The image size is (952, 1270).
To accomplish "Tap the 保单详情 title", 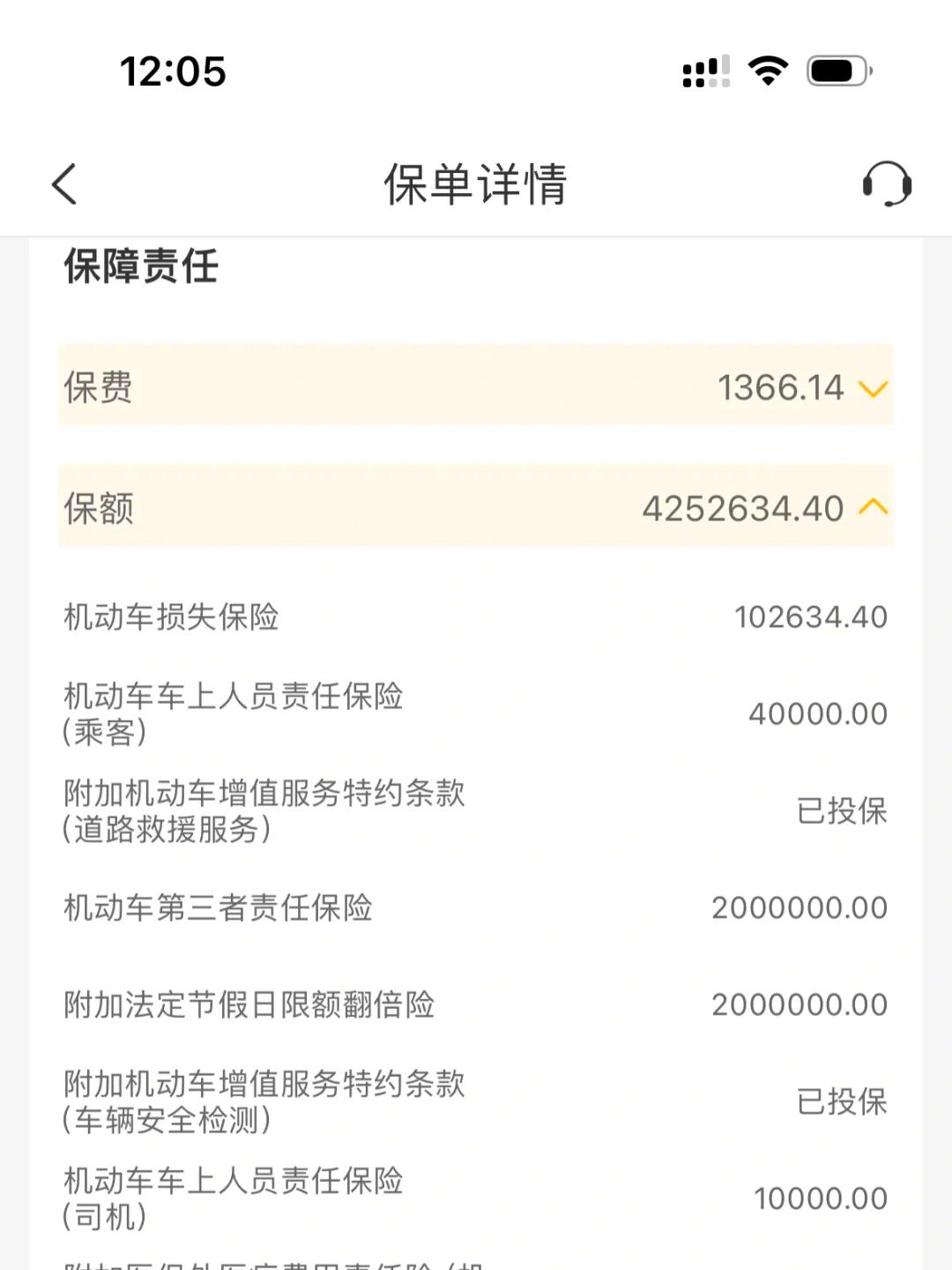I will tap(476, 185).
